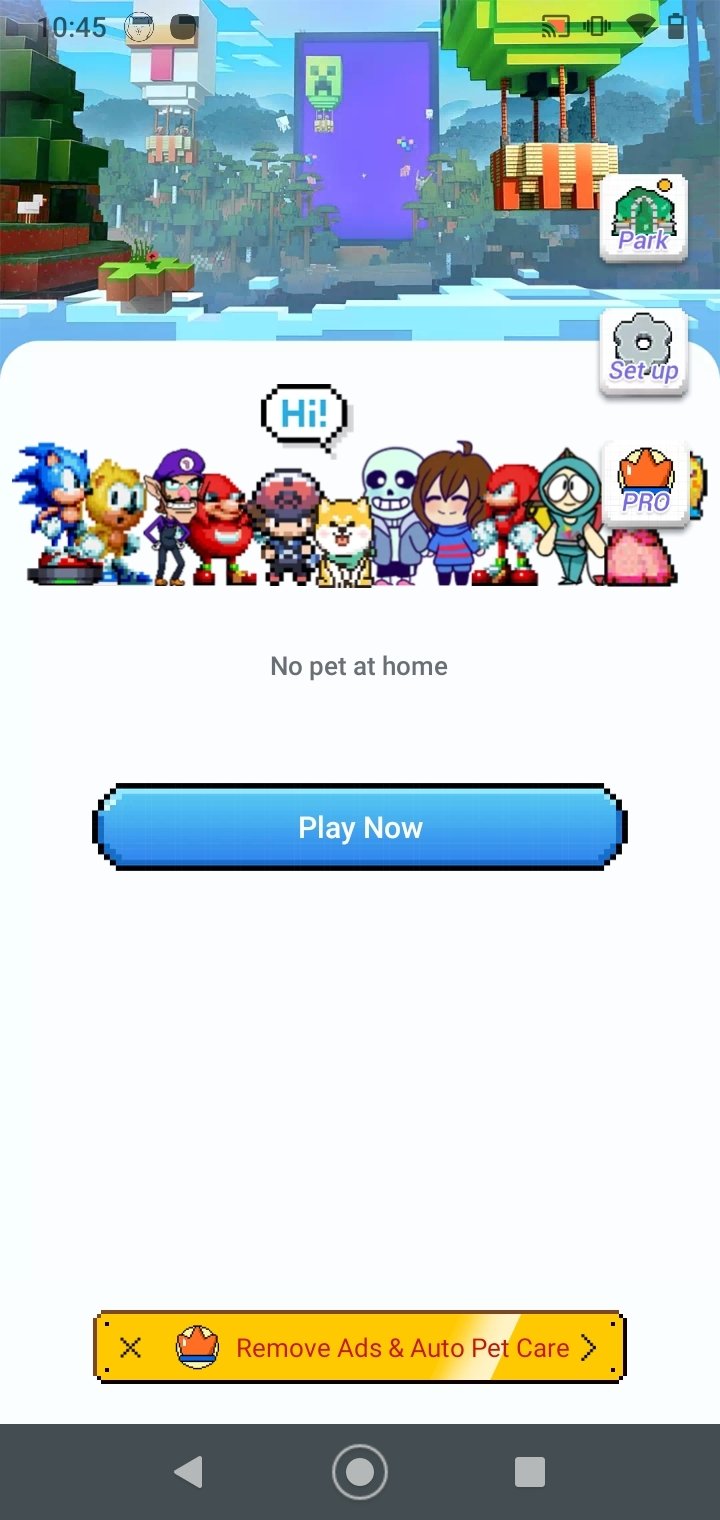
Task: Open the Park button
Action: 644,219
